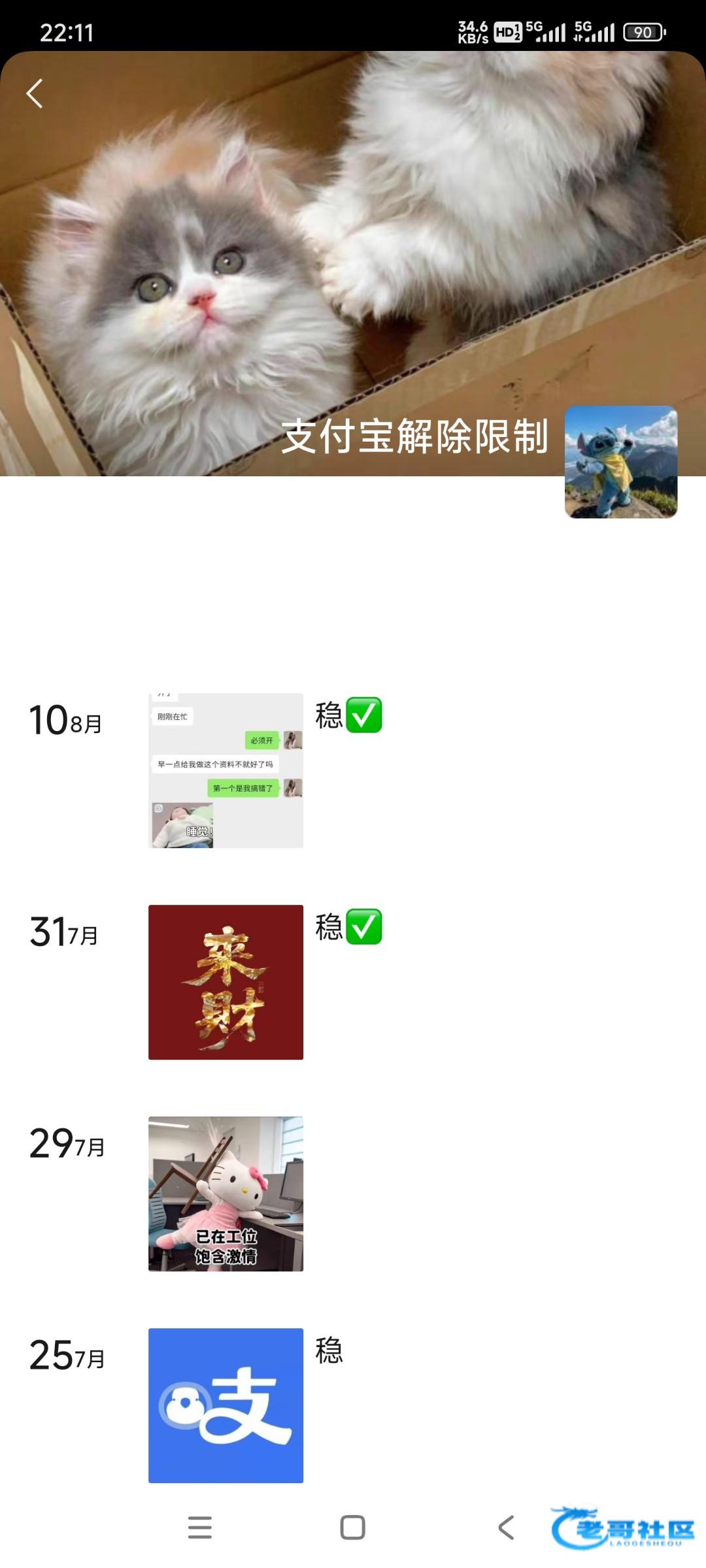Open the 31 July red gold-calligraphy image post

[226, 982]
